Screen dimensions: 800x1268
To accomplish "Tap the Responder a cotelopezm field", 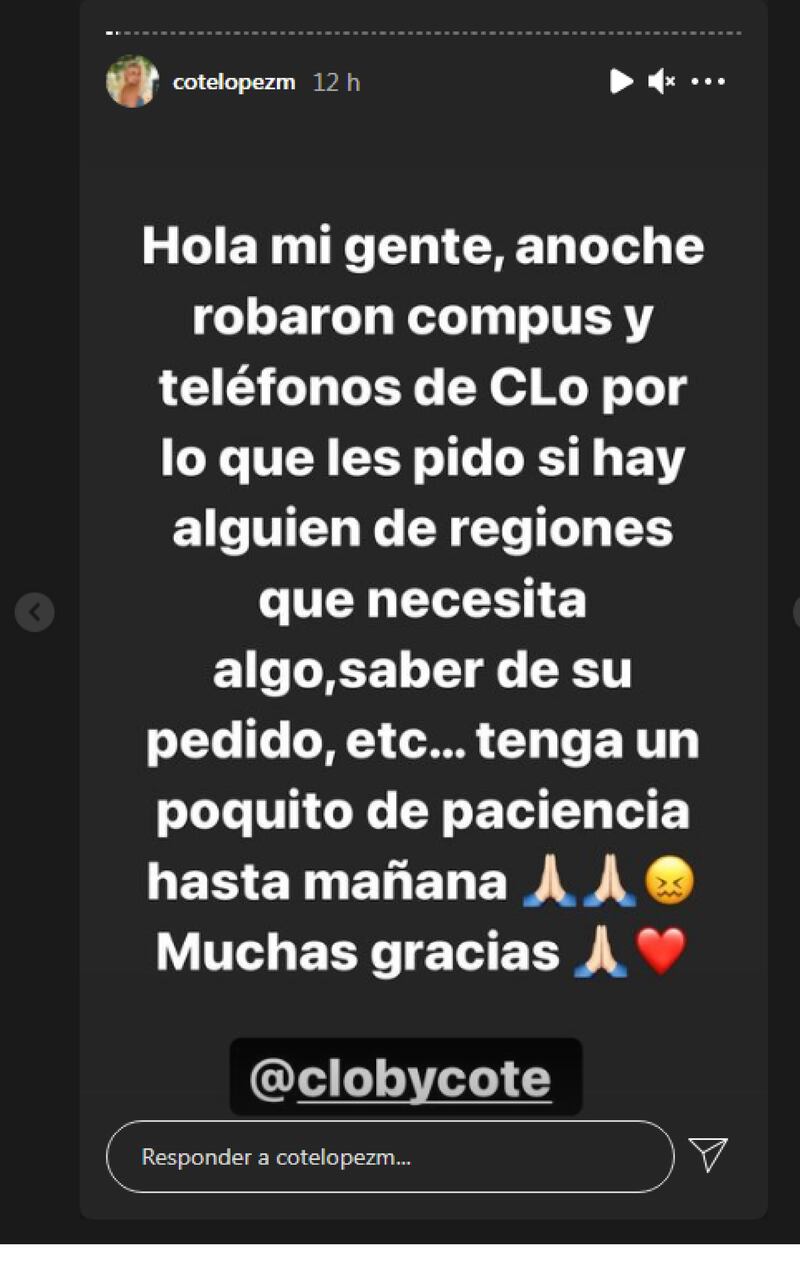I will pyautogui.click(x=390, y=1157).
